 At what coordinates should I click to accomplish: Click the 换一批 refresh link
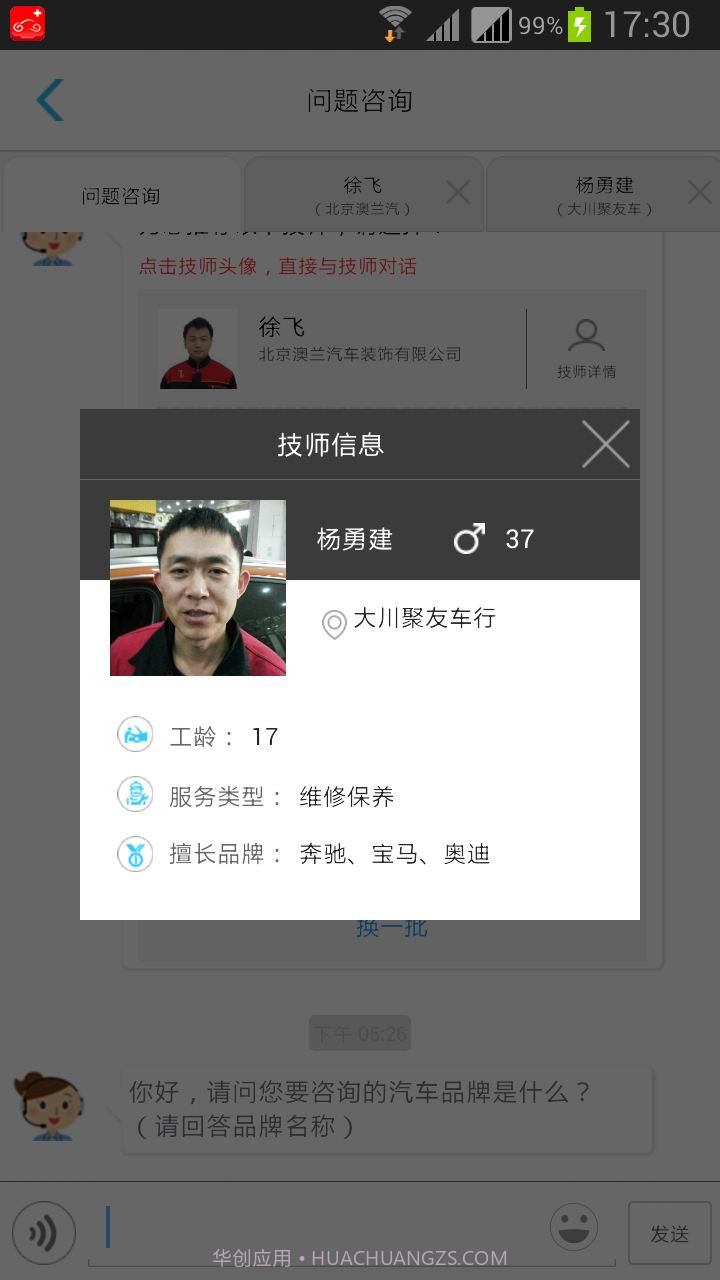[x=392, y=927]
